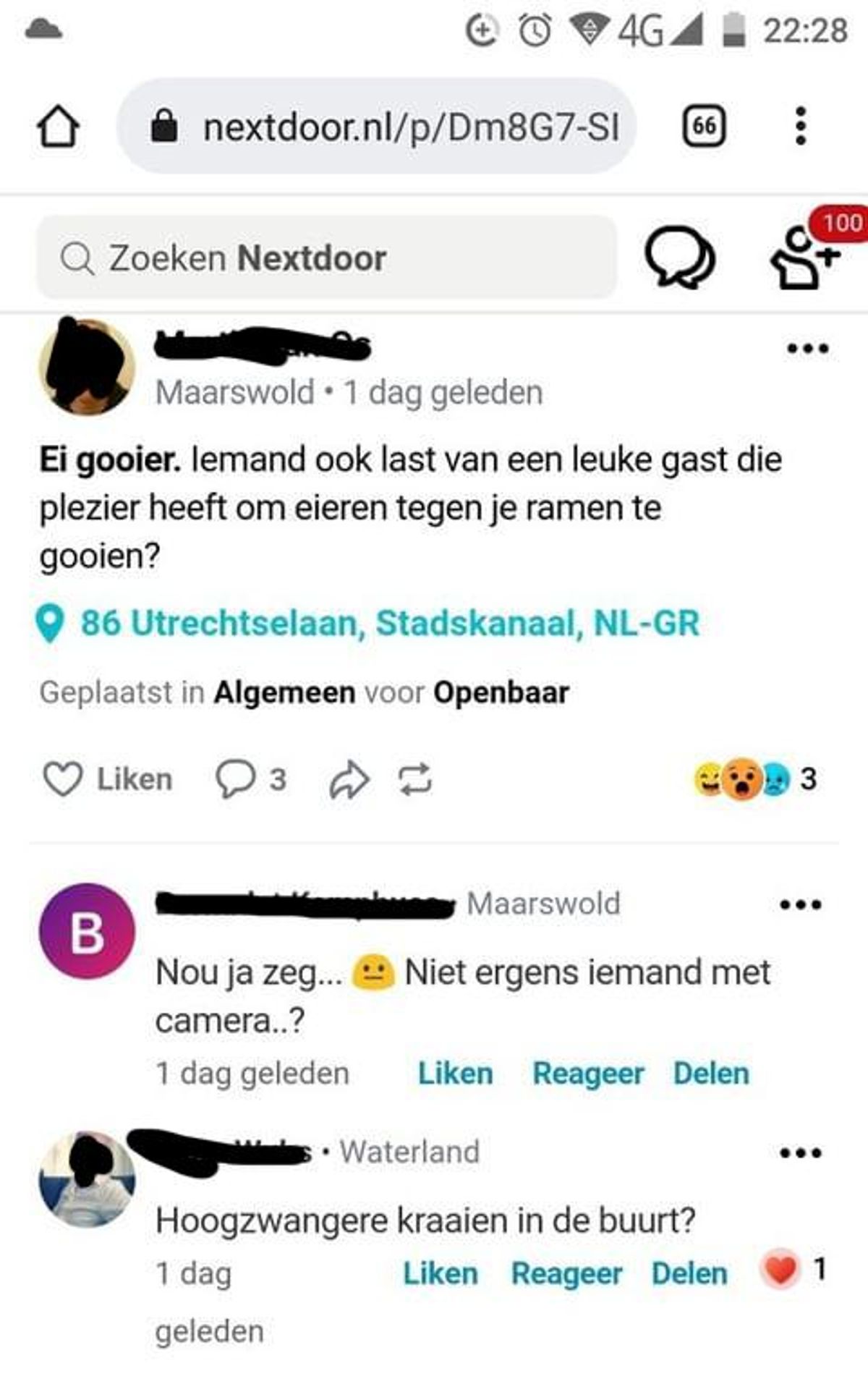The height and width of the screenshot is (1384, 868).
Task: Open options for the Waterland comment
Action: [x=800, y=1152]
